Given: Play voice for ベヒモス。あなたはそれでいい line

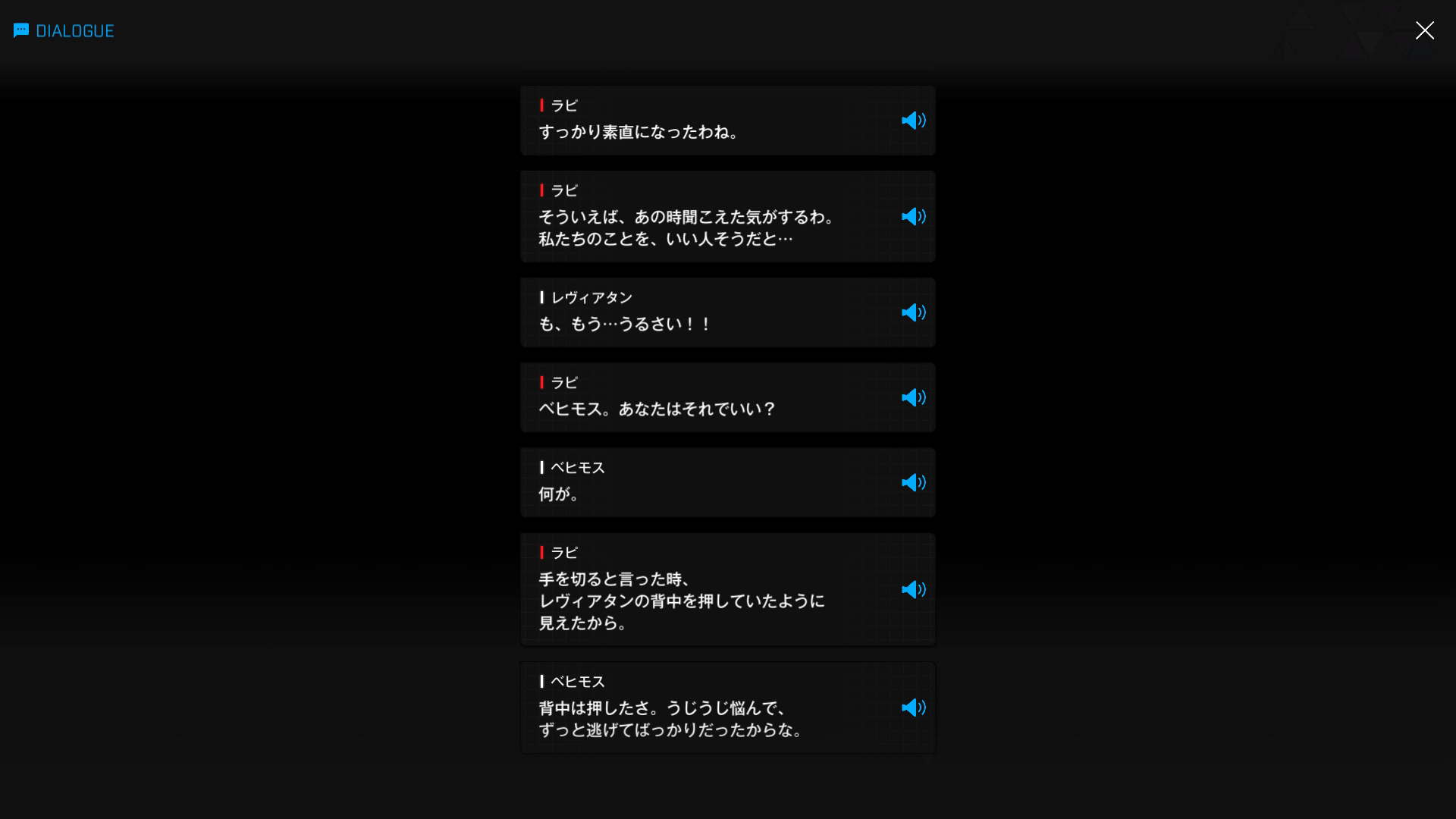Looking at the screenshot, I should coord(913,397).
